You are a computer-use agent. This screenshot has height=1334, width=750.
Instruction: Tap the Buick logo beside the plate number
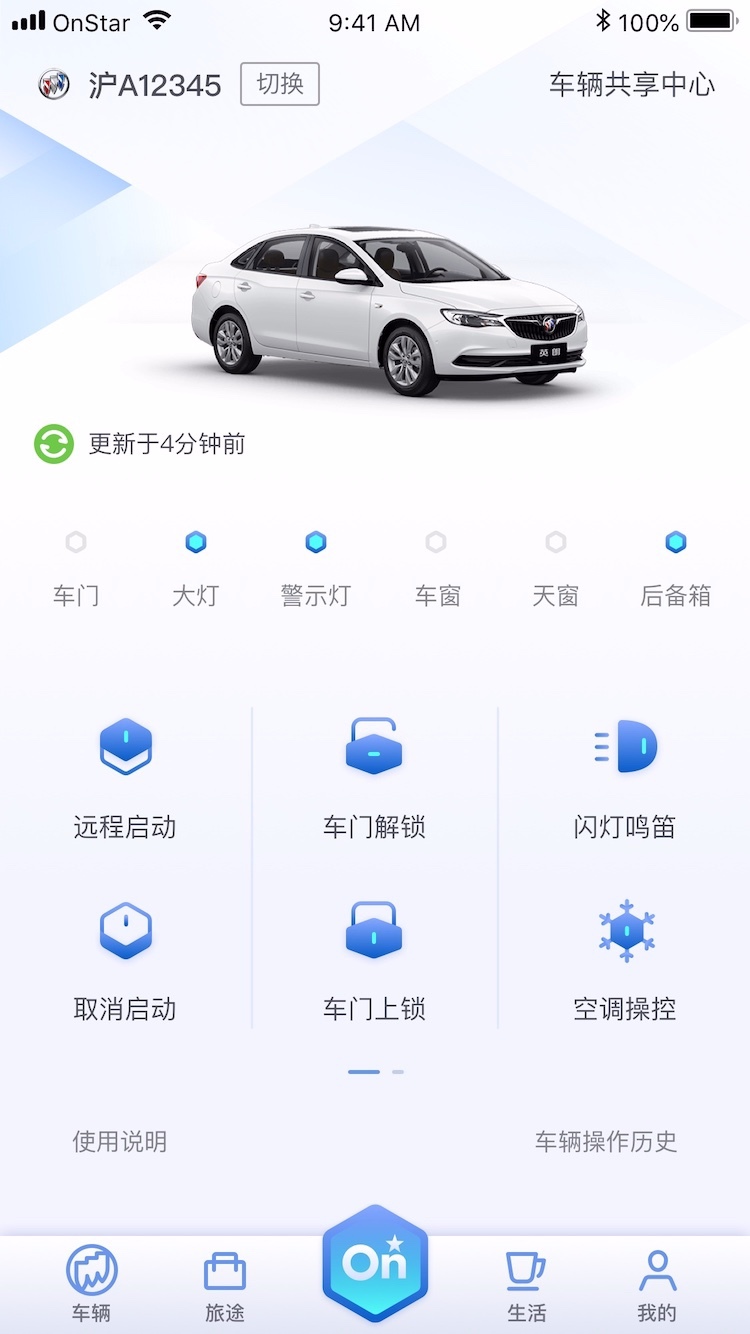pyautogui.click(x=55, y=86)
